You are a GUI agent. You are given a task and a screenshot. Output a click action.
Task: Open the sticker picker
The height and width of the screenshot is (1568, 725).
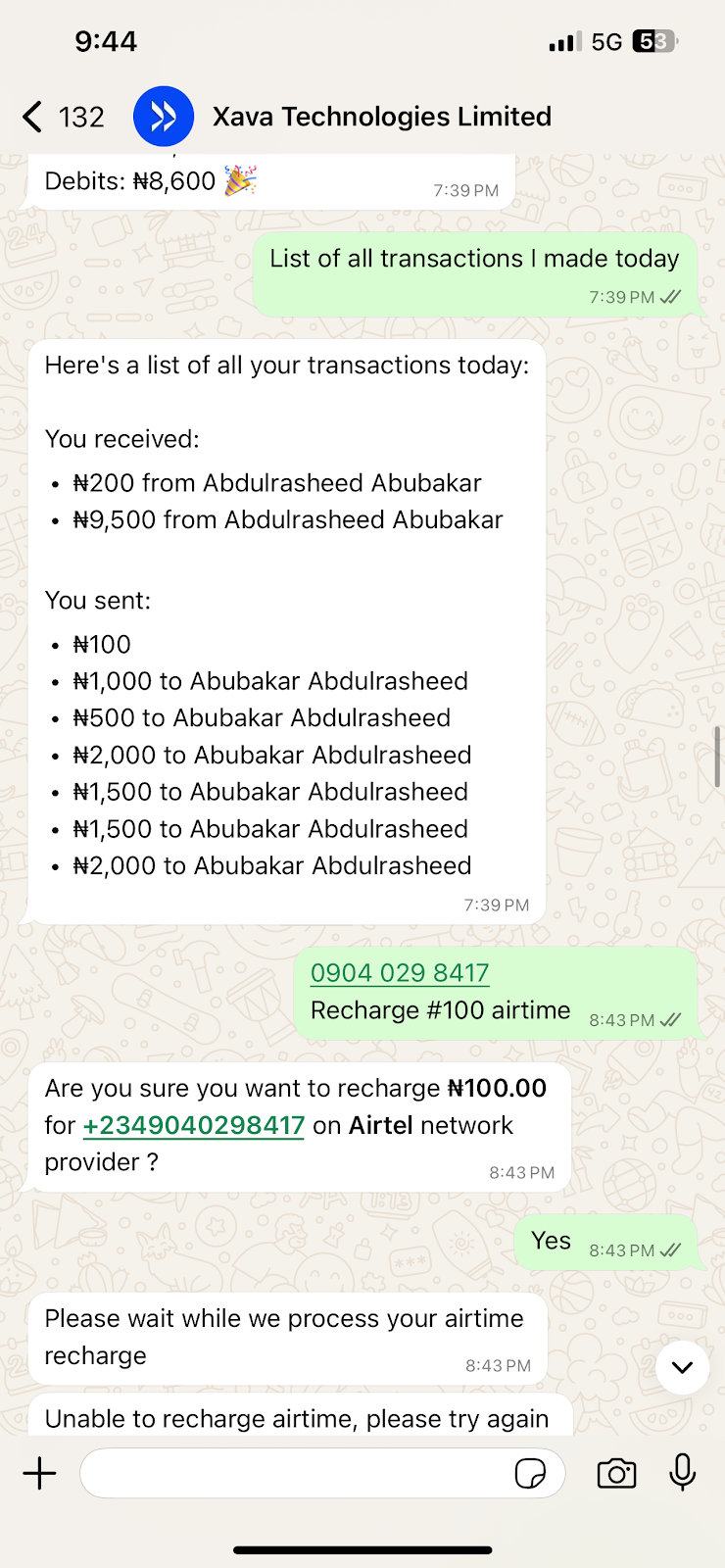pyautogui.click(x=530, y=1474)
